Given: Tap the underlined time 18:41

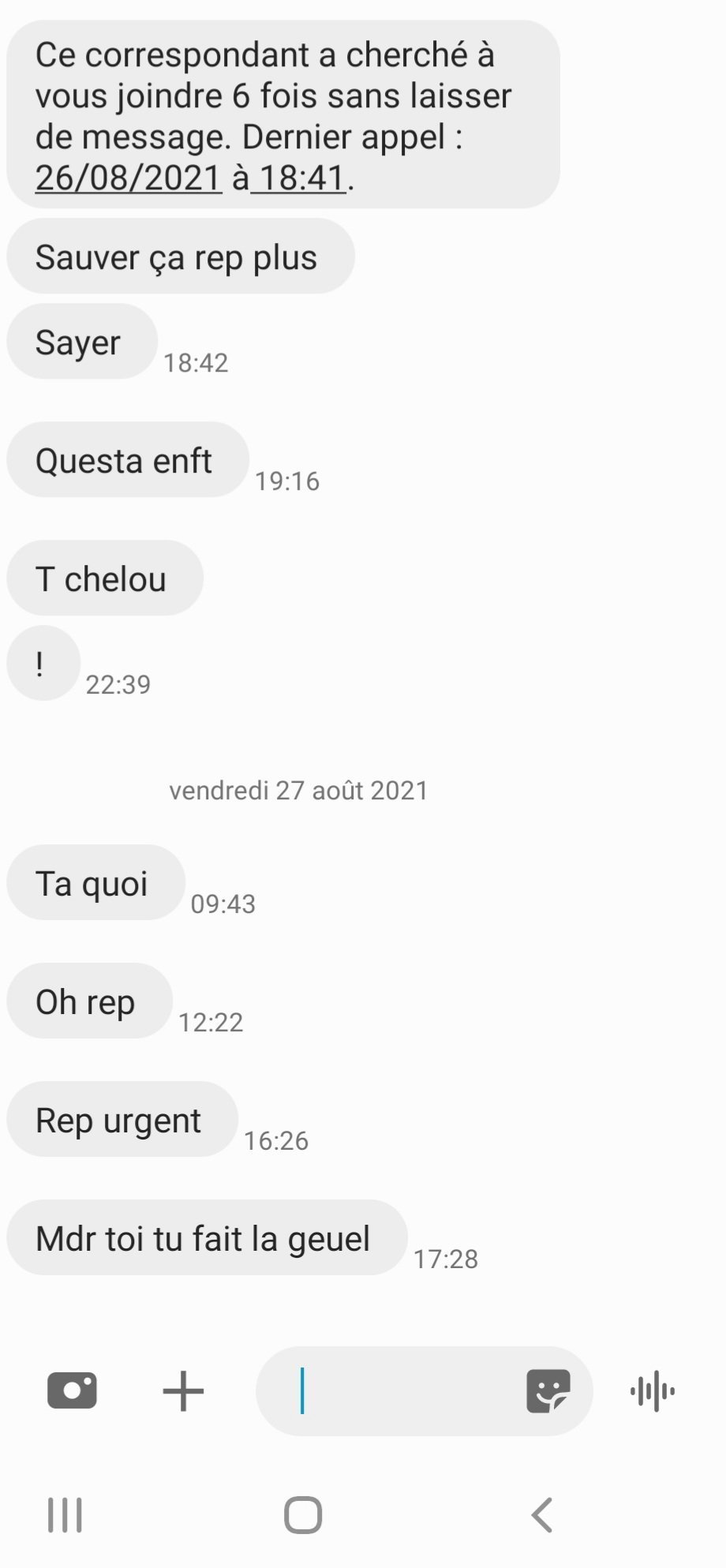Looking at the screenshot, I should (301, 178).
